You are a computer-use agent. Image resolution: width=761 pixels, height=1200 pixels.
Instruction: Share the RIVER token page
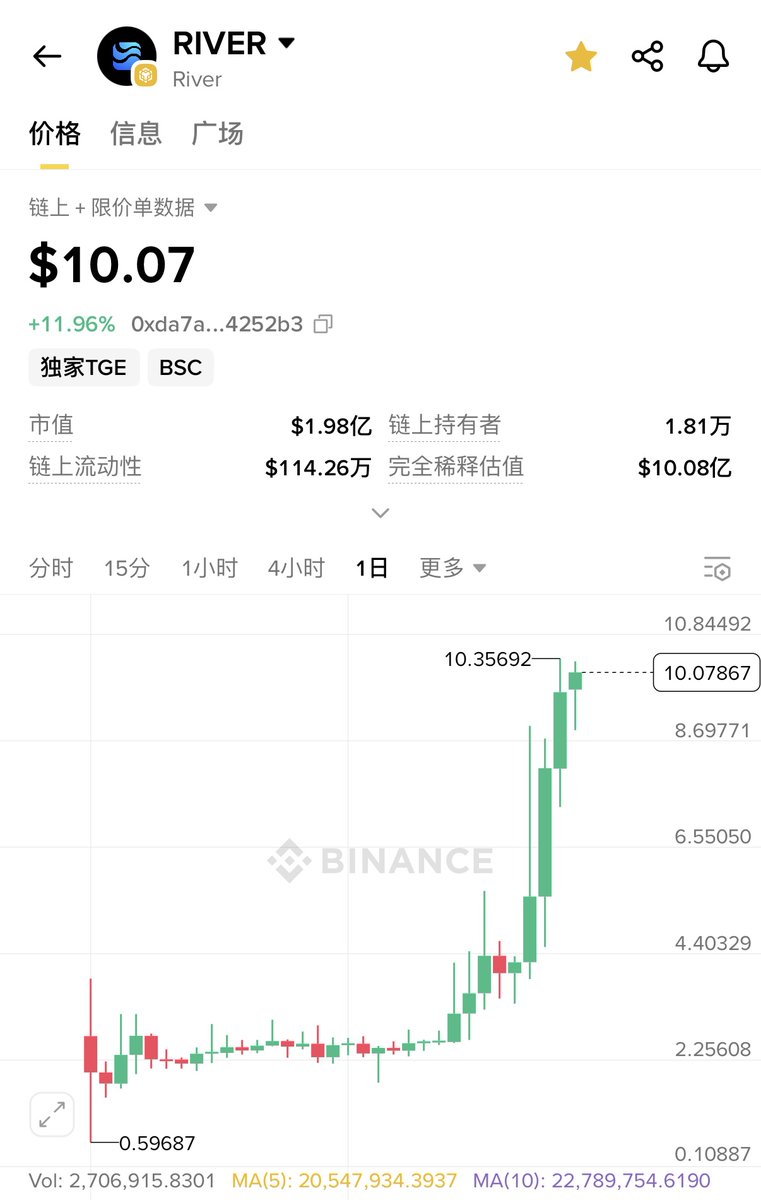648,57
